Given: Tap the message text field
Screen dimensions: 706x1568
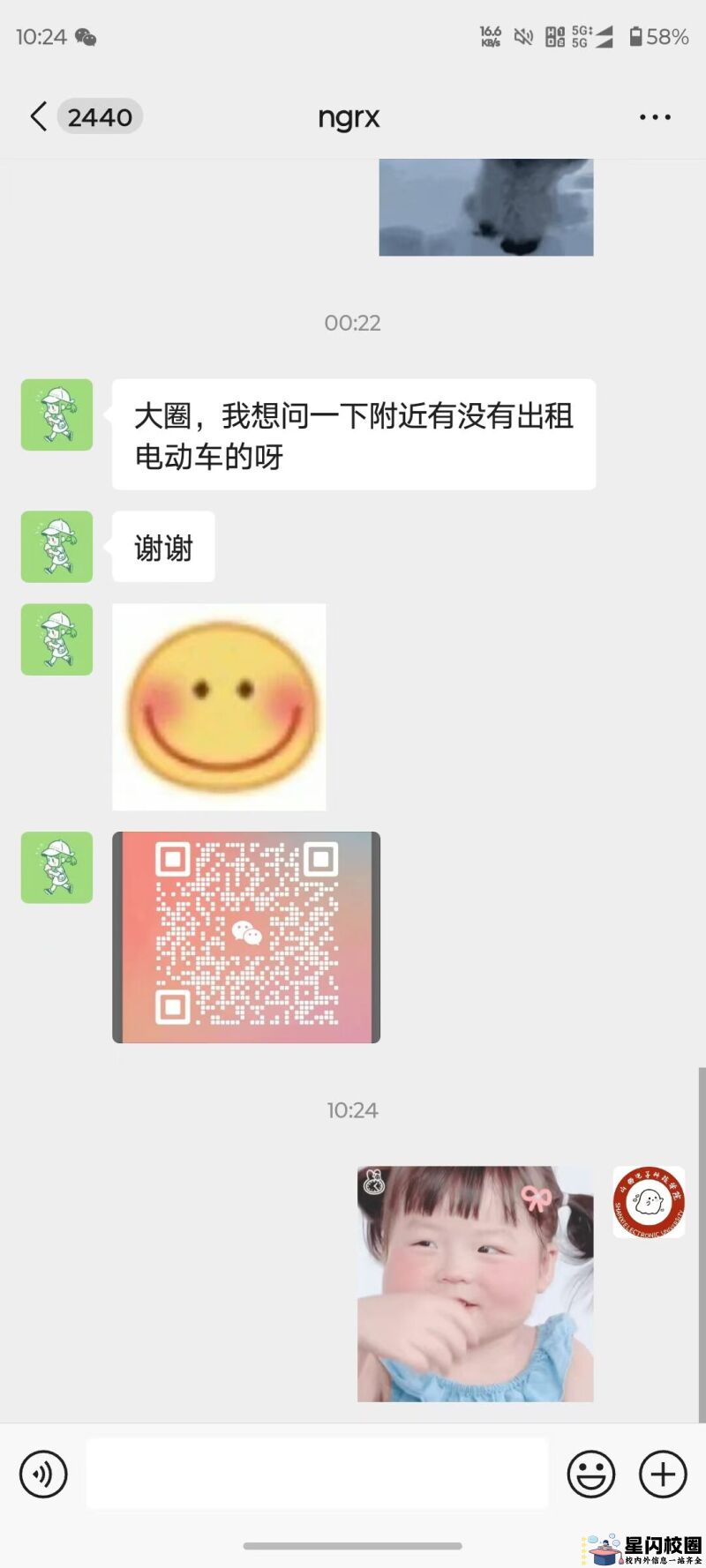Looking at the screenshot, I should point(317,1474).
